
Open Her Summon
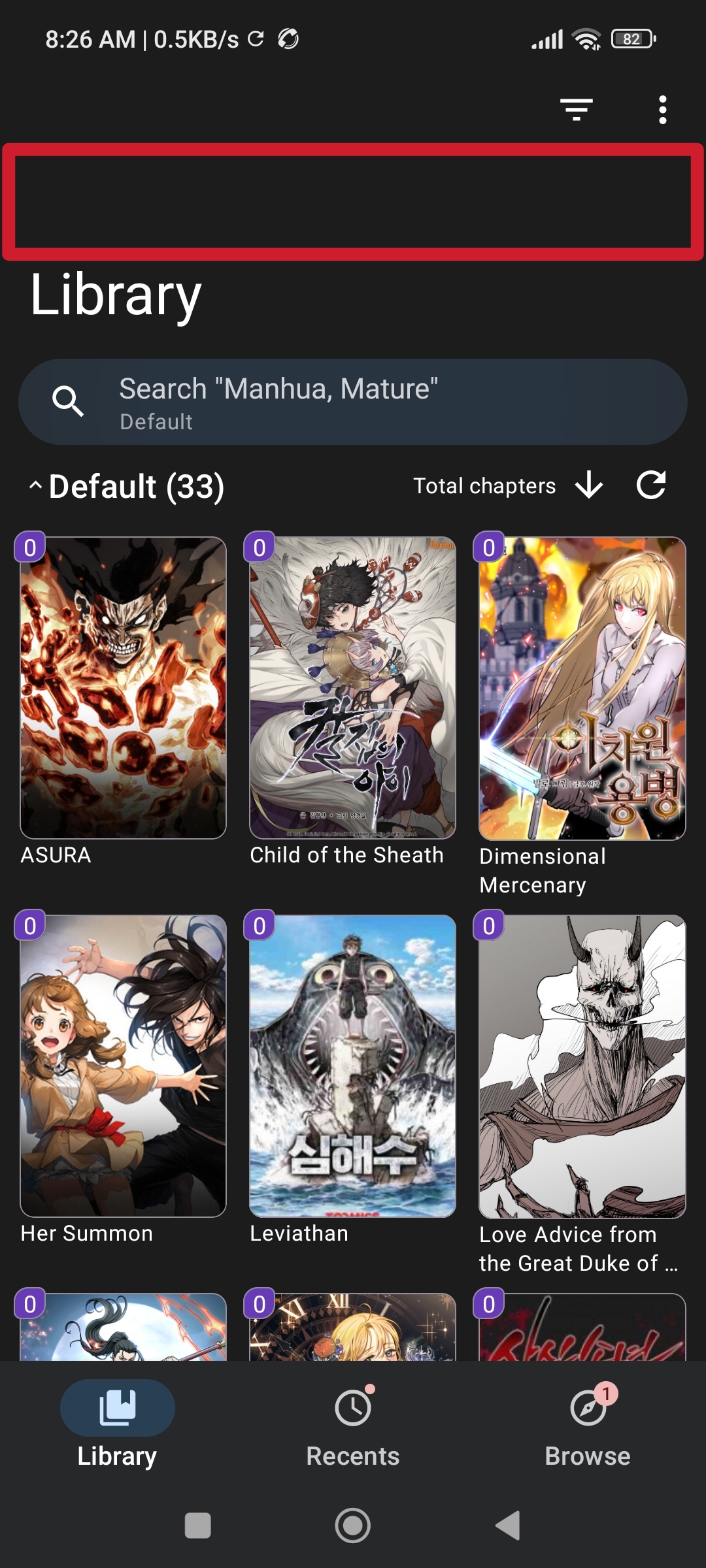pos(124,1066)
